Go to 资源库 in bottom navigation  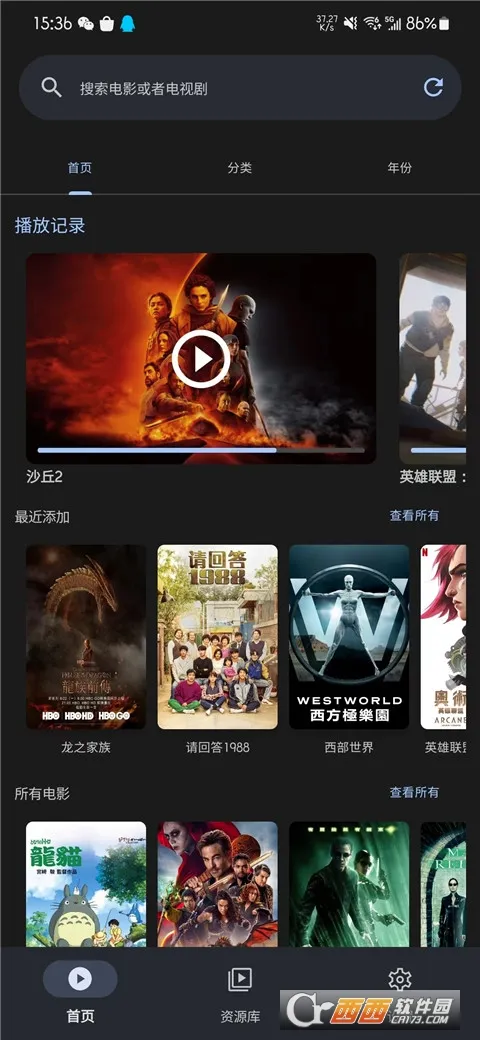[x=240, y=995]
